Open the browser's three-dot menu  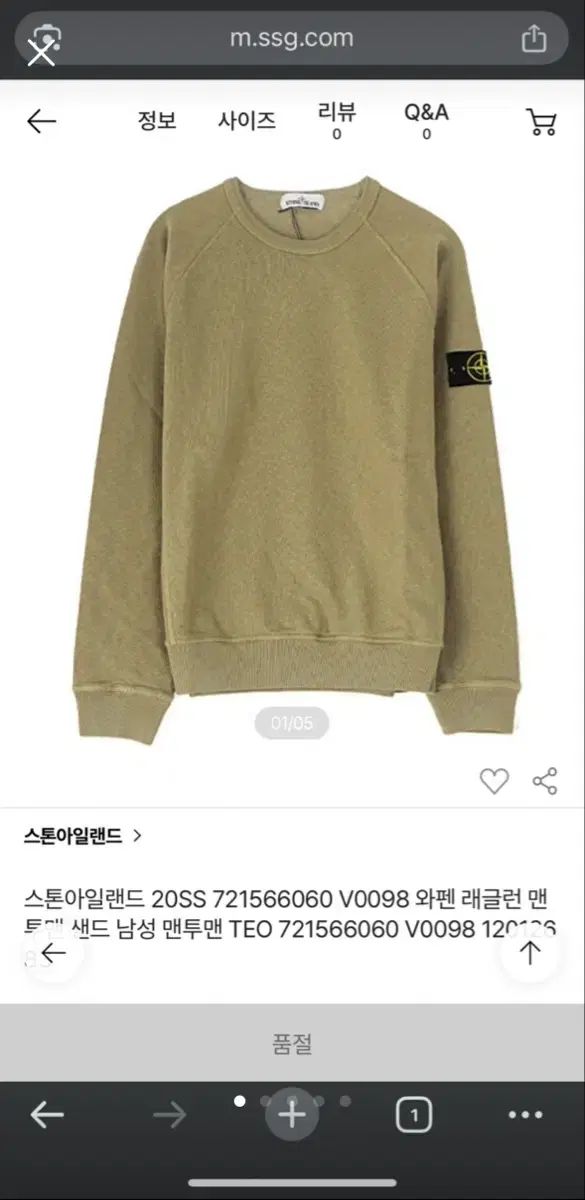coord(526,1115)
